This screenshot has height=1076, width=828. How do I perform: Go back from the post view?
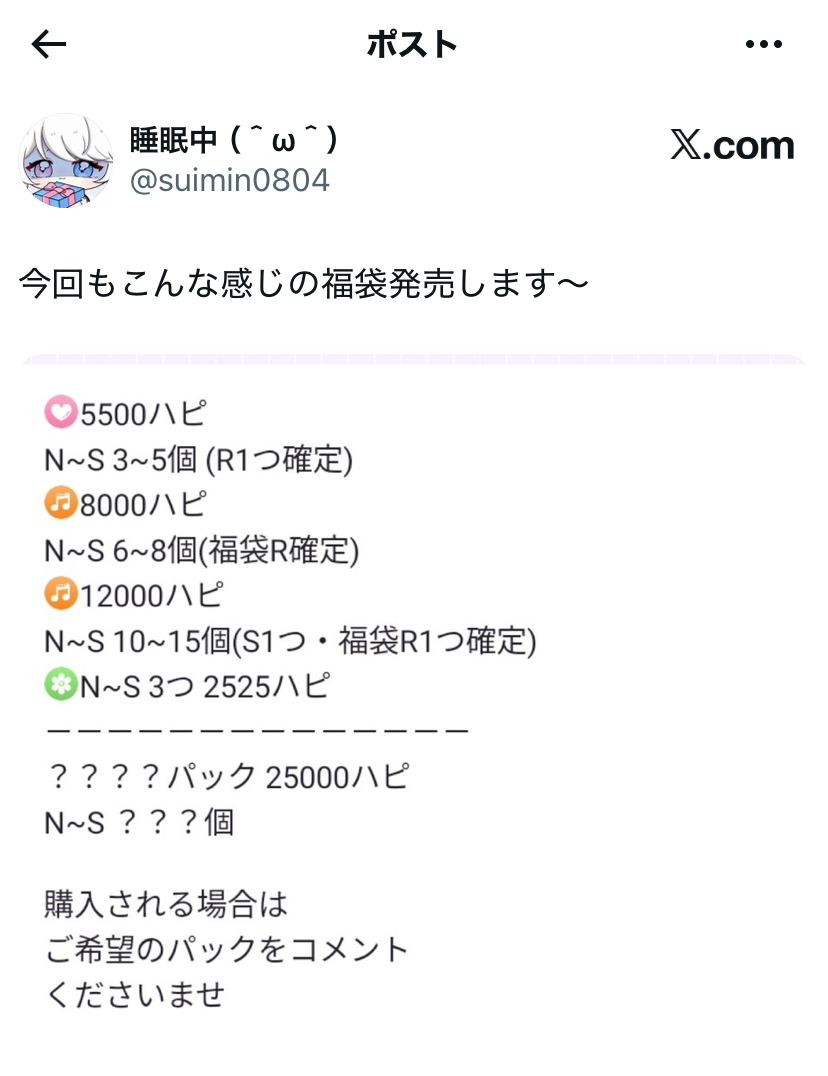[x=48, y=44]
